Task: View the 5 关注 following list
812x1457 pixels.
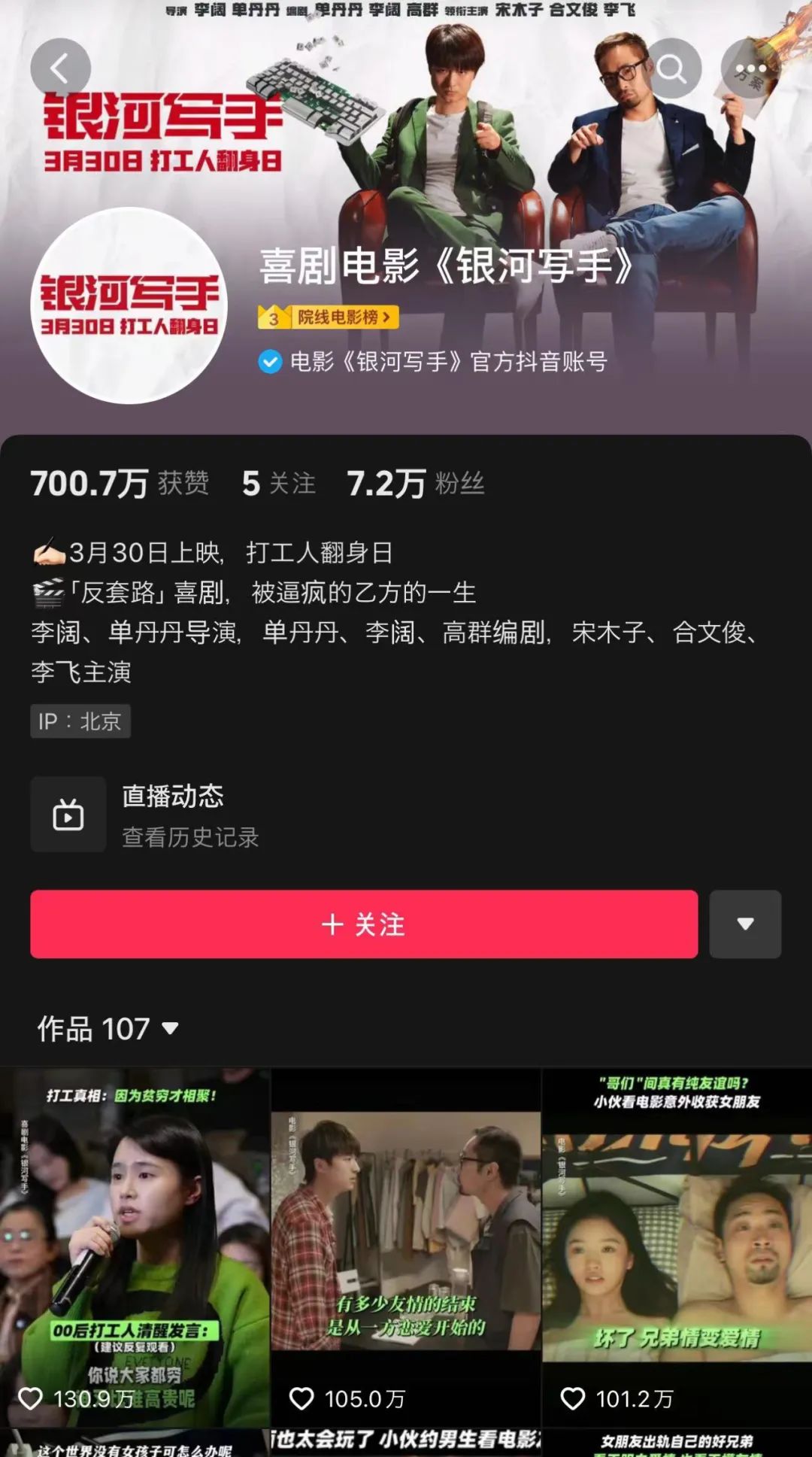Action: click(x=278, y=484)
